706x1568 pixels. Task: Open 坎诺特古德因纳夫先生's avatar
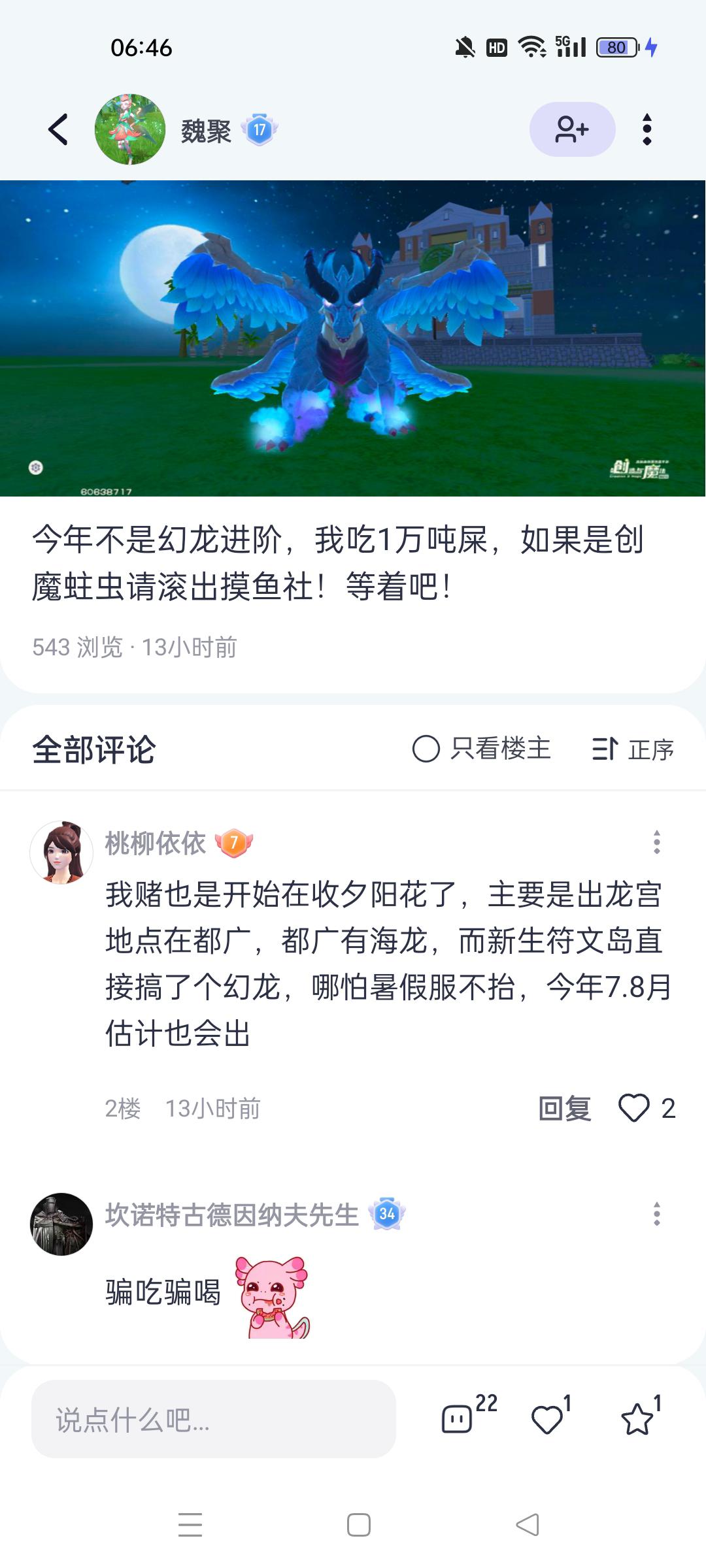pos(61,1224)
